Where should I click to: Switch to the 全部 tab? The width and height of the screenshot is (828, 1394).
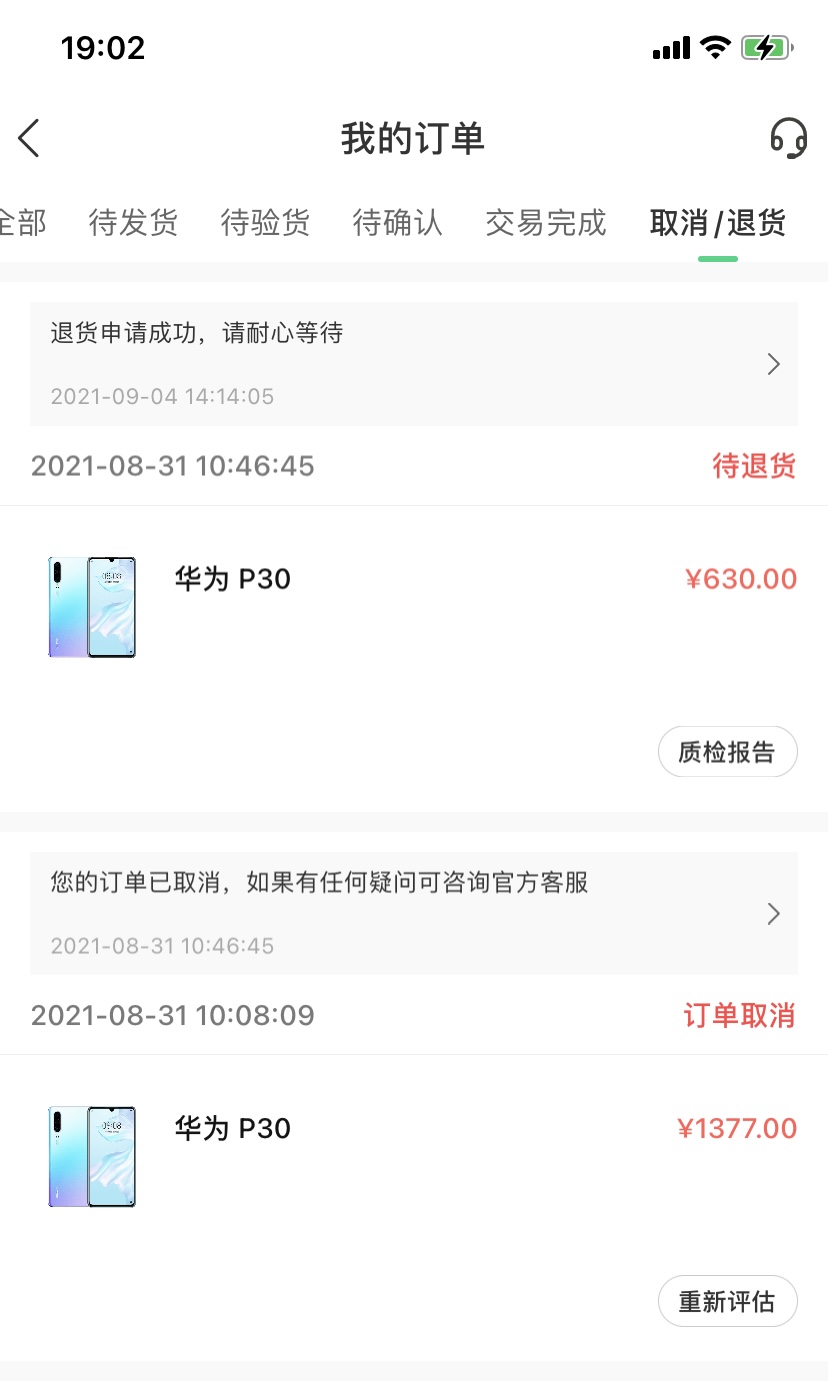[22, 222]
